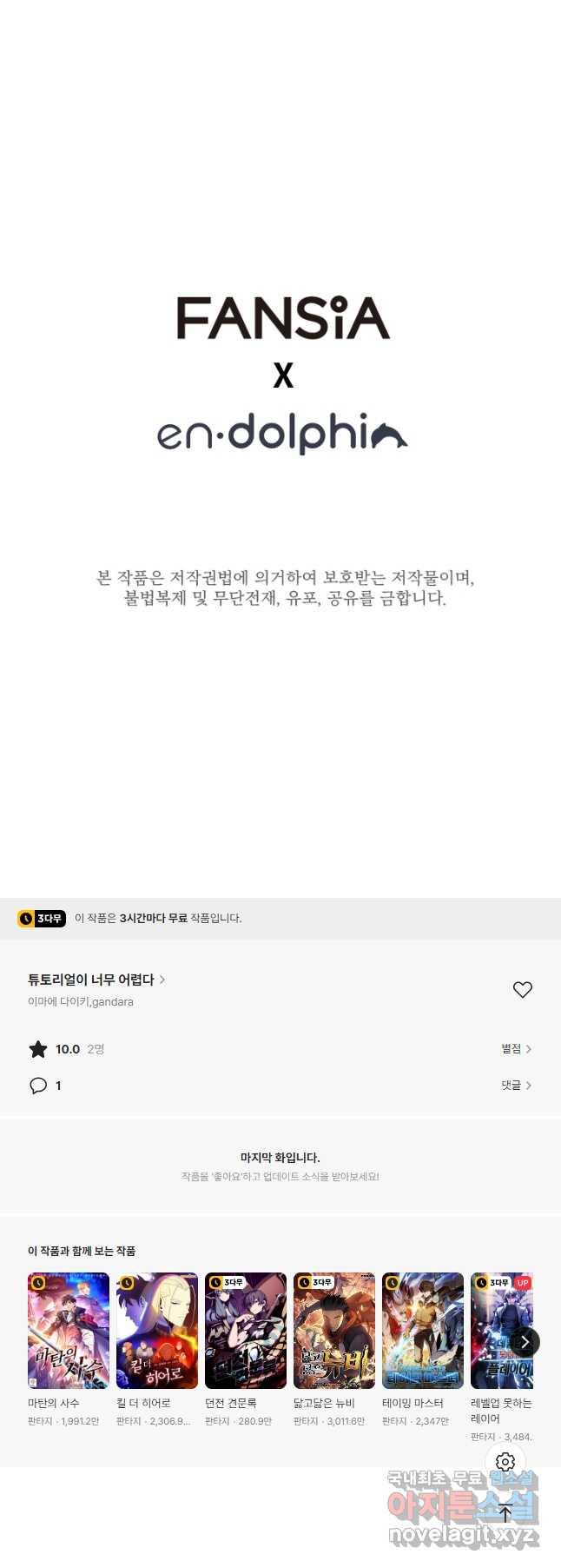Jump back to top of page
561x1568 pixels.
(505, 1512)
